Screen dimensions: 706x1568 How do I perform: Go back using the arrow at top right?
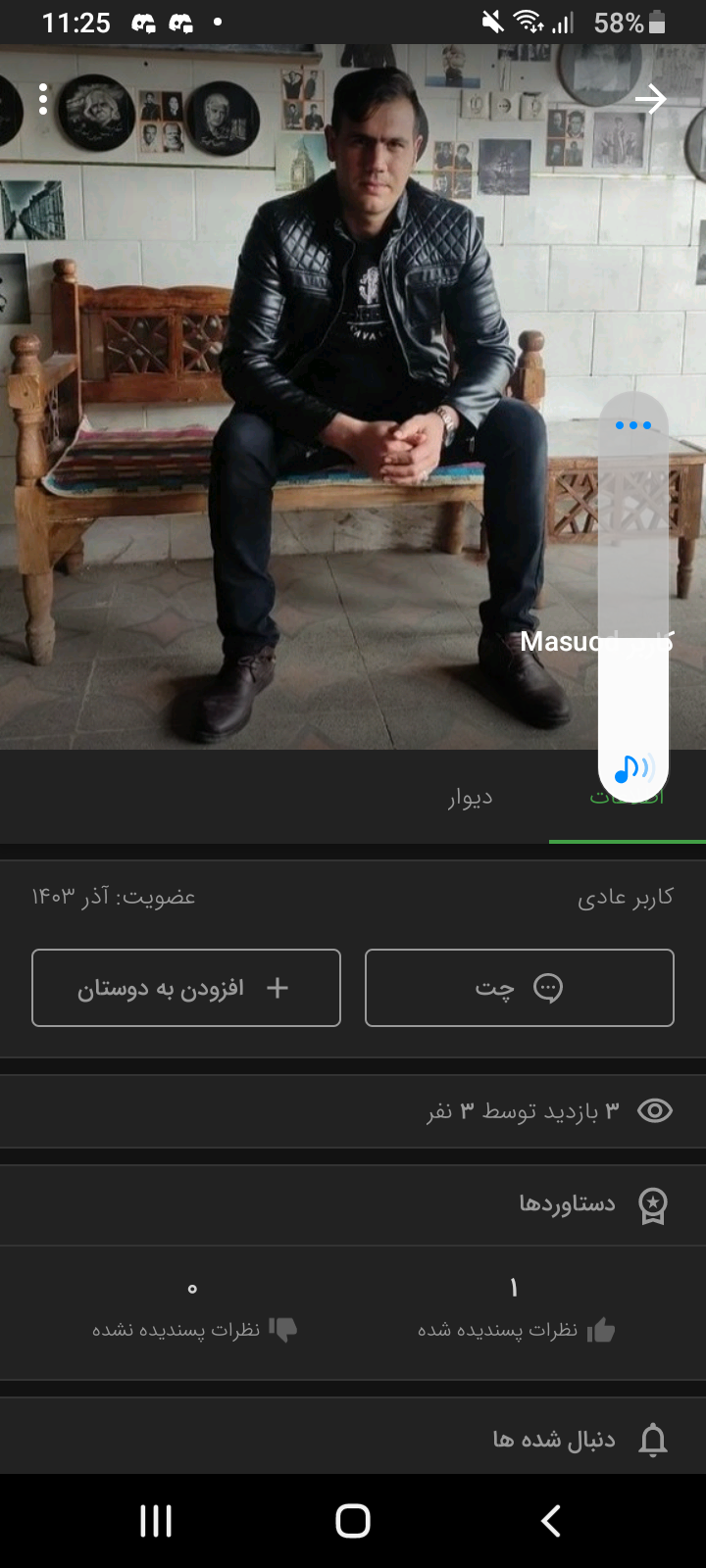651,99
